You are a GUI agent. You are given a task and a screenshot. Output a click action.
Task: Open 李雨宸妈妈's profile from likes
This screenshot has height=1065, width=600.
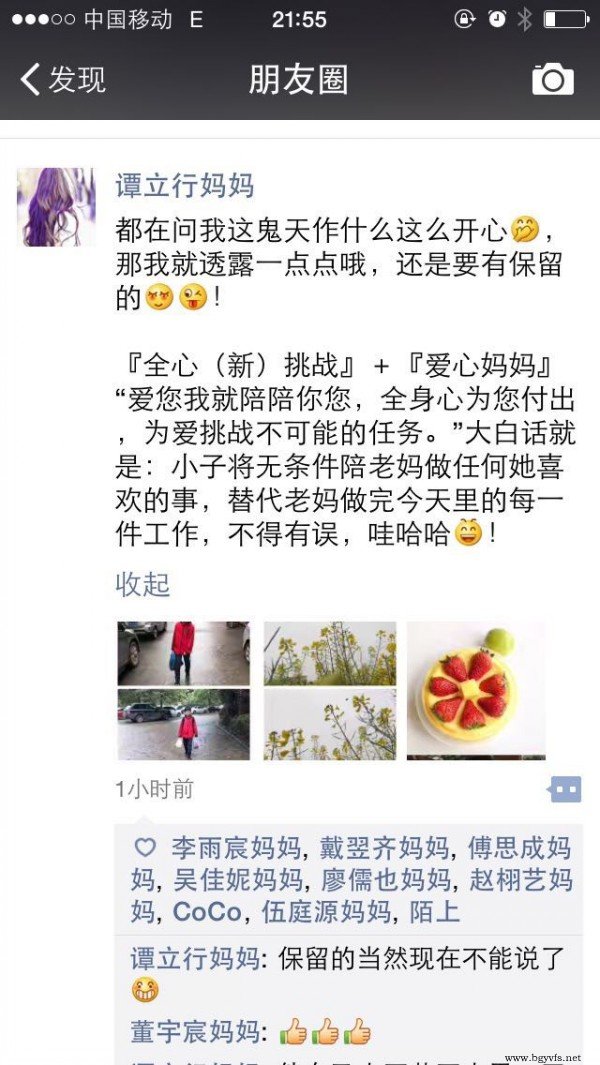coord(236,849)
